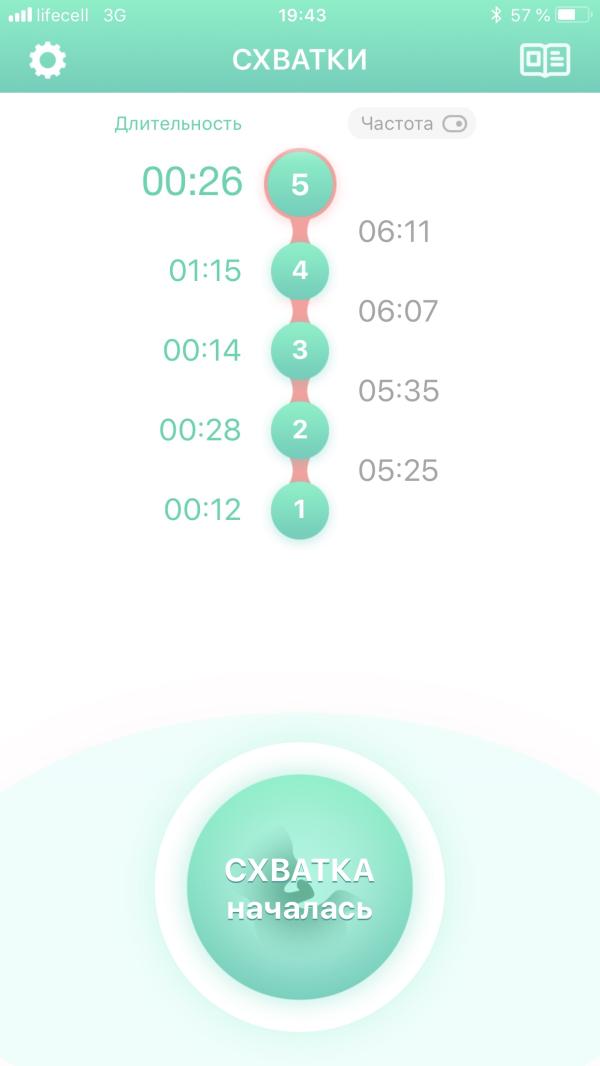This screenshot has height=1066, width=600.
Task: Select contraction number 1
Action: coord(300,509)
